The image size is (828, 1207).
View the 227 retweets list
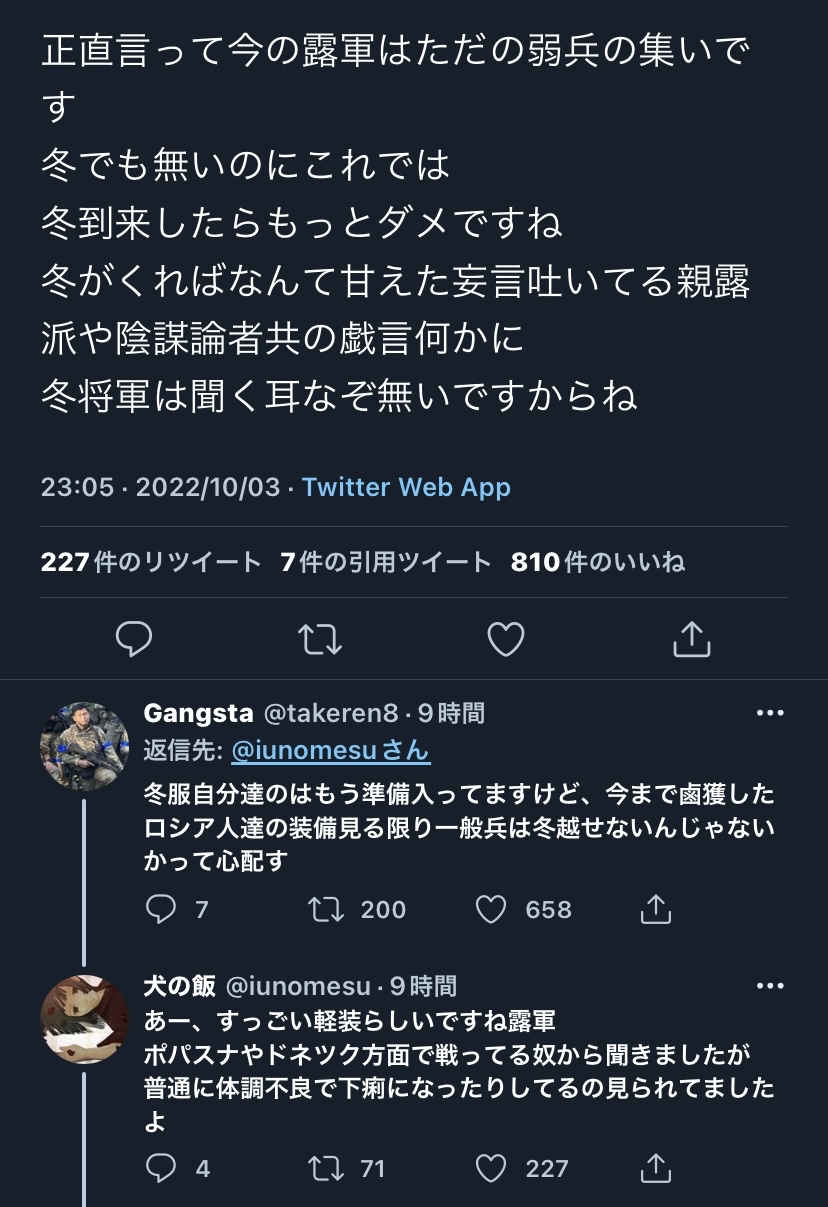click(151, 562)
